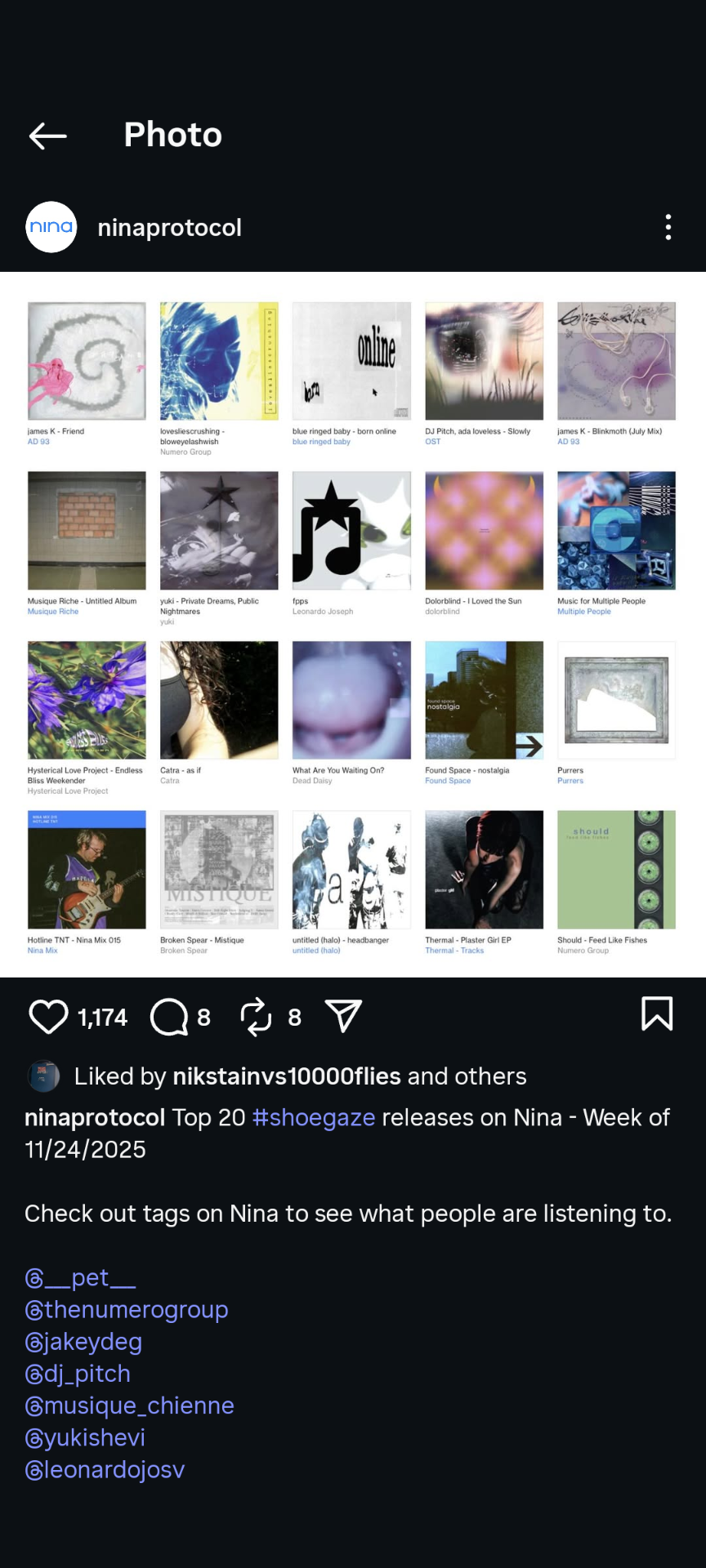This screenshot has height=1568, width=706.
Task: Open ninaprotocol profile from avatar
Action: tap(51, 227)
